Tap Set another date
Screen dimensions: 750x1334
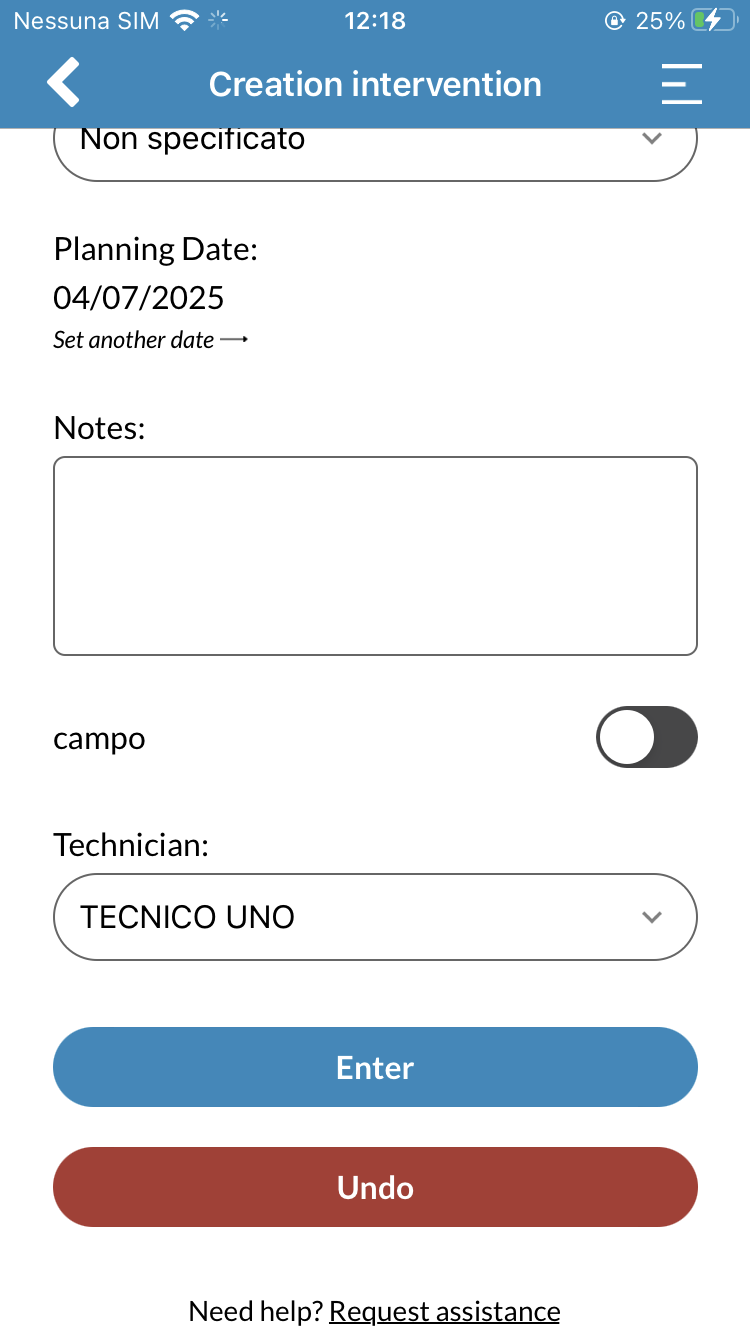150,340
